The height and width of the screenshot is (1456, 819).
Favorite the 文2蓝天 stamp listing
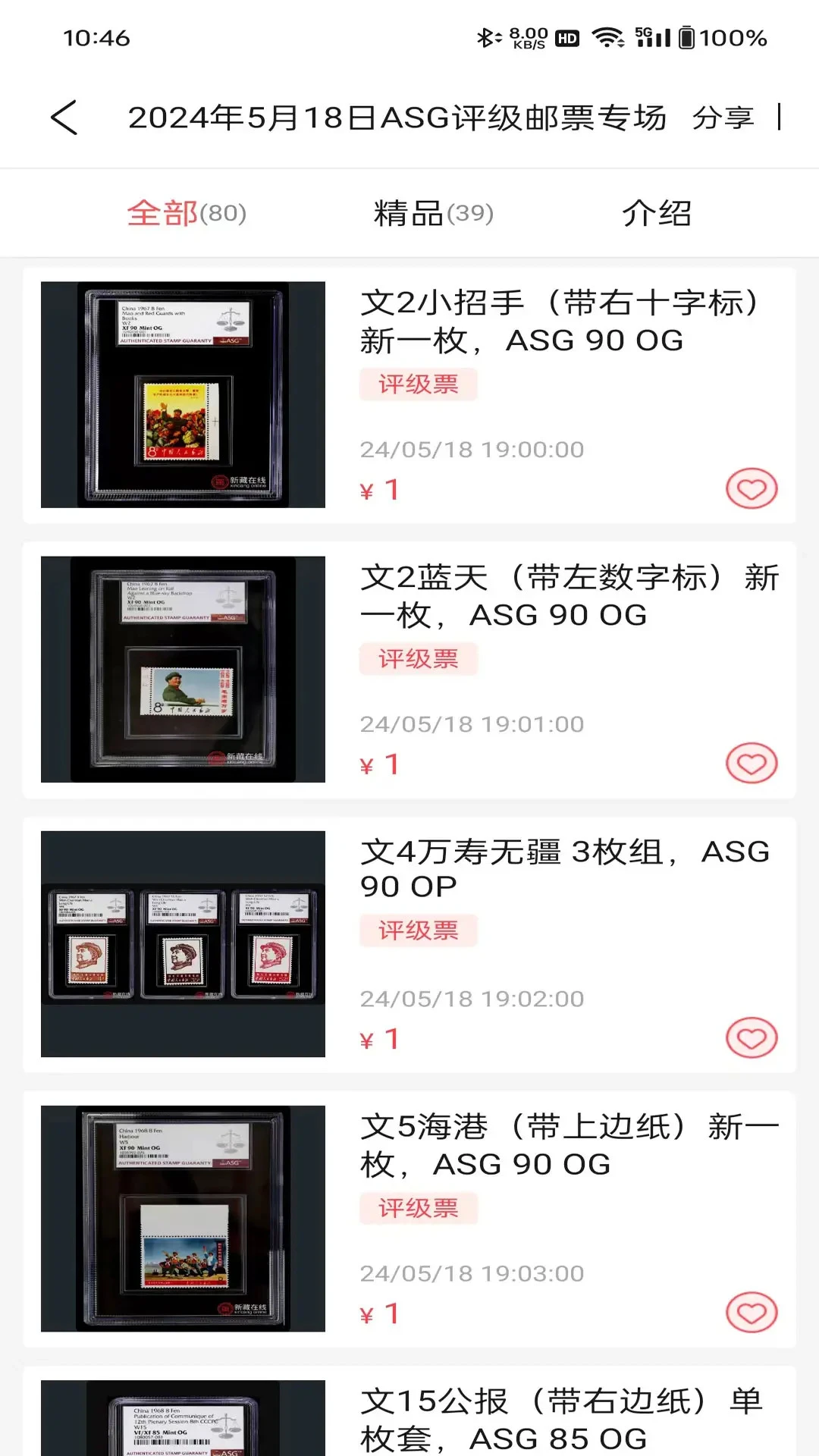(x=751, y=764)
